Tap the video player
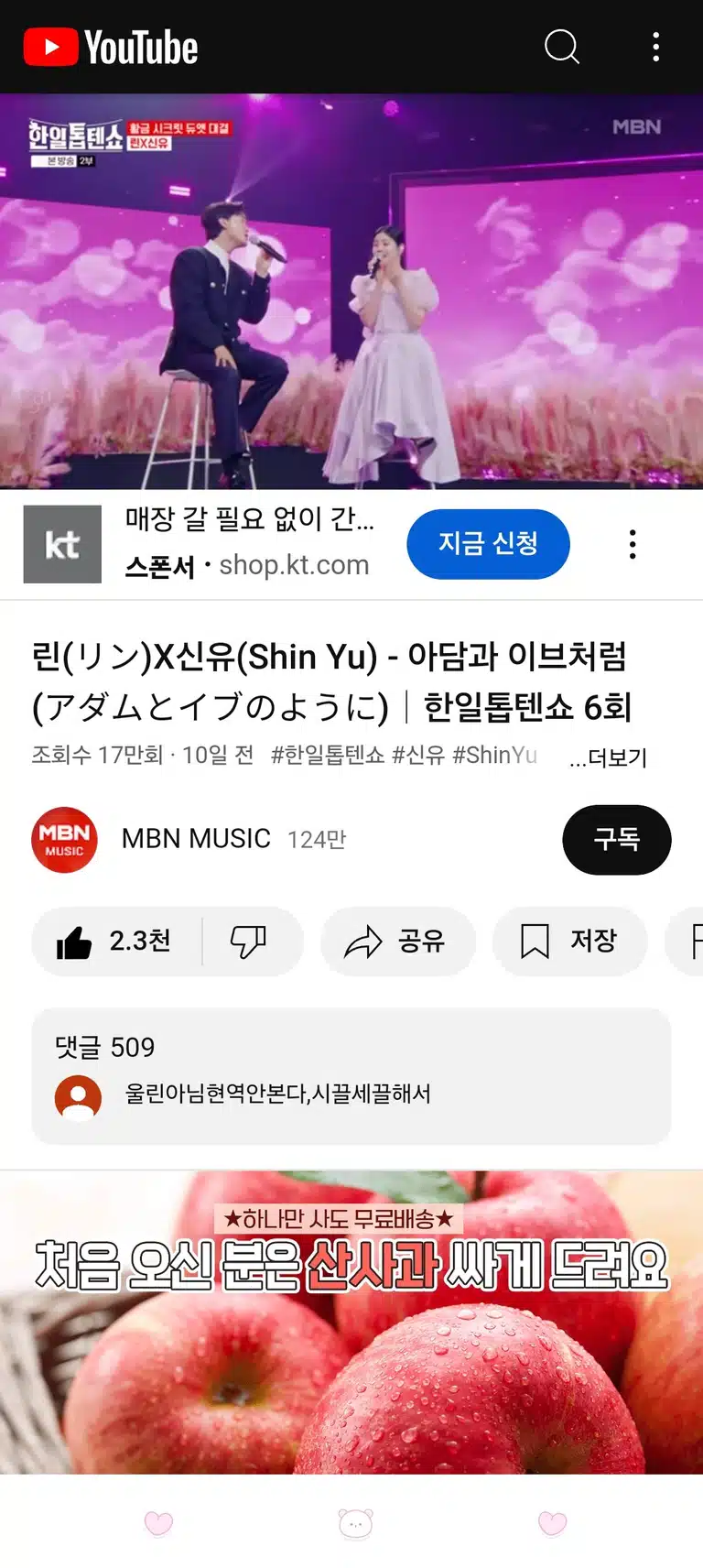The image size is (703, 1568). (351, 291)
